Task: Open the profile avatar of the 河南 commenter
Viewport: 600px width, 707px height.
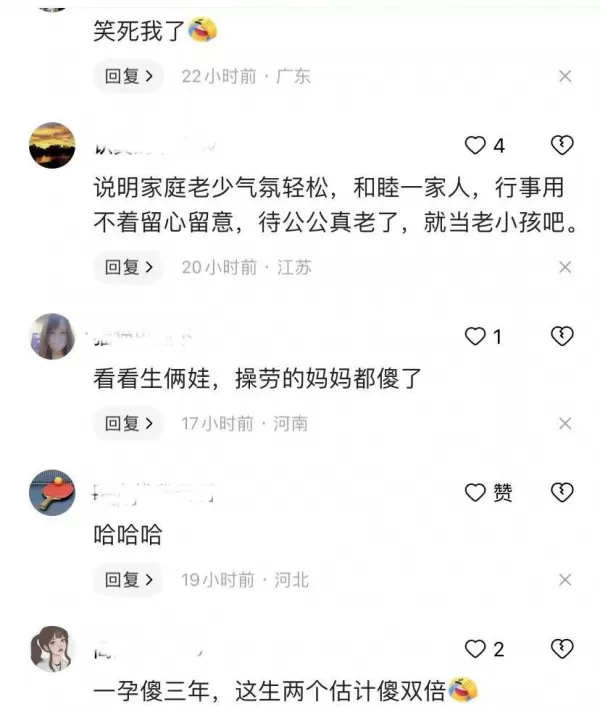Action: [x=53, y=336]
